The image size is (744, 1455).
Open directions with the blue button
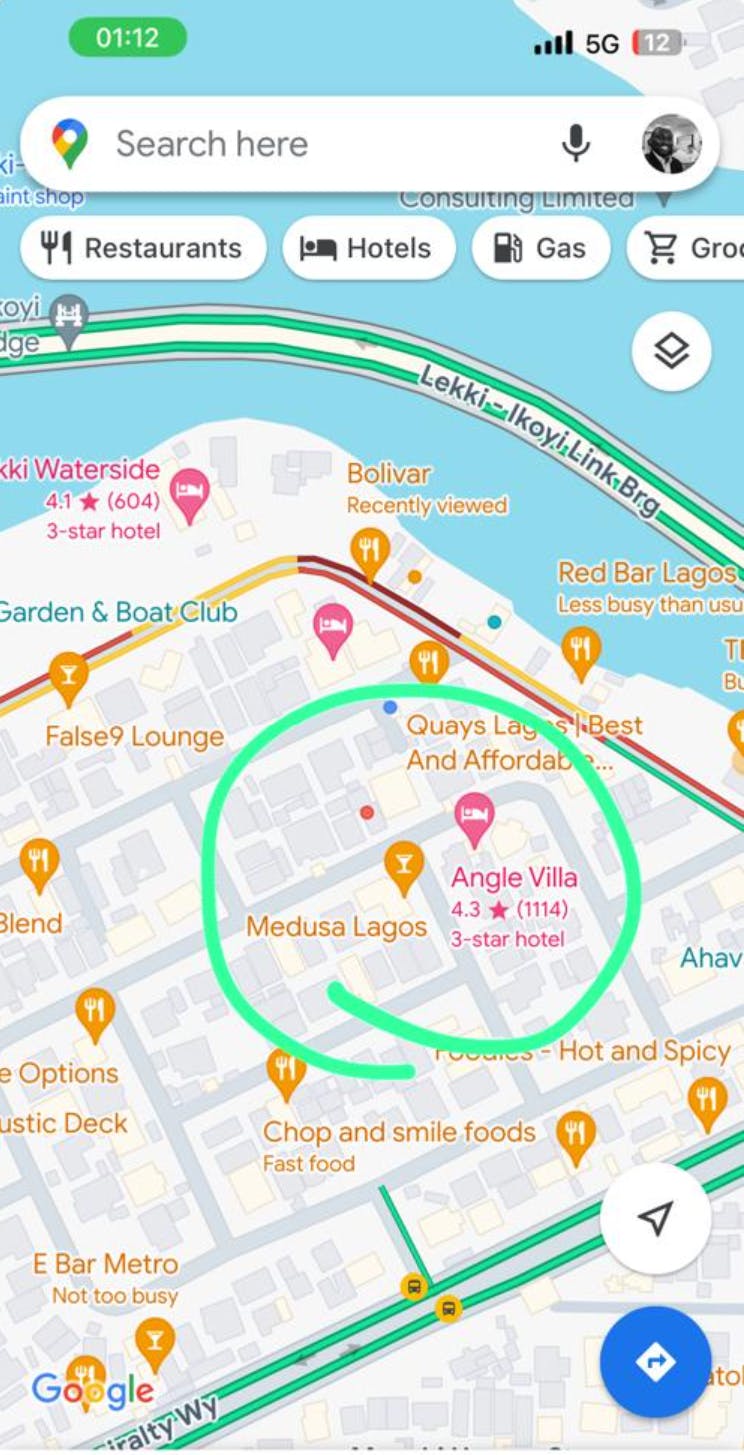(655, 1361)
